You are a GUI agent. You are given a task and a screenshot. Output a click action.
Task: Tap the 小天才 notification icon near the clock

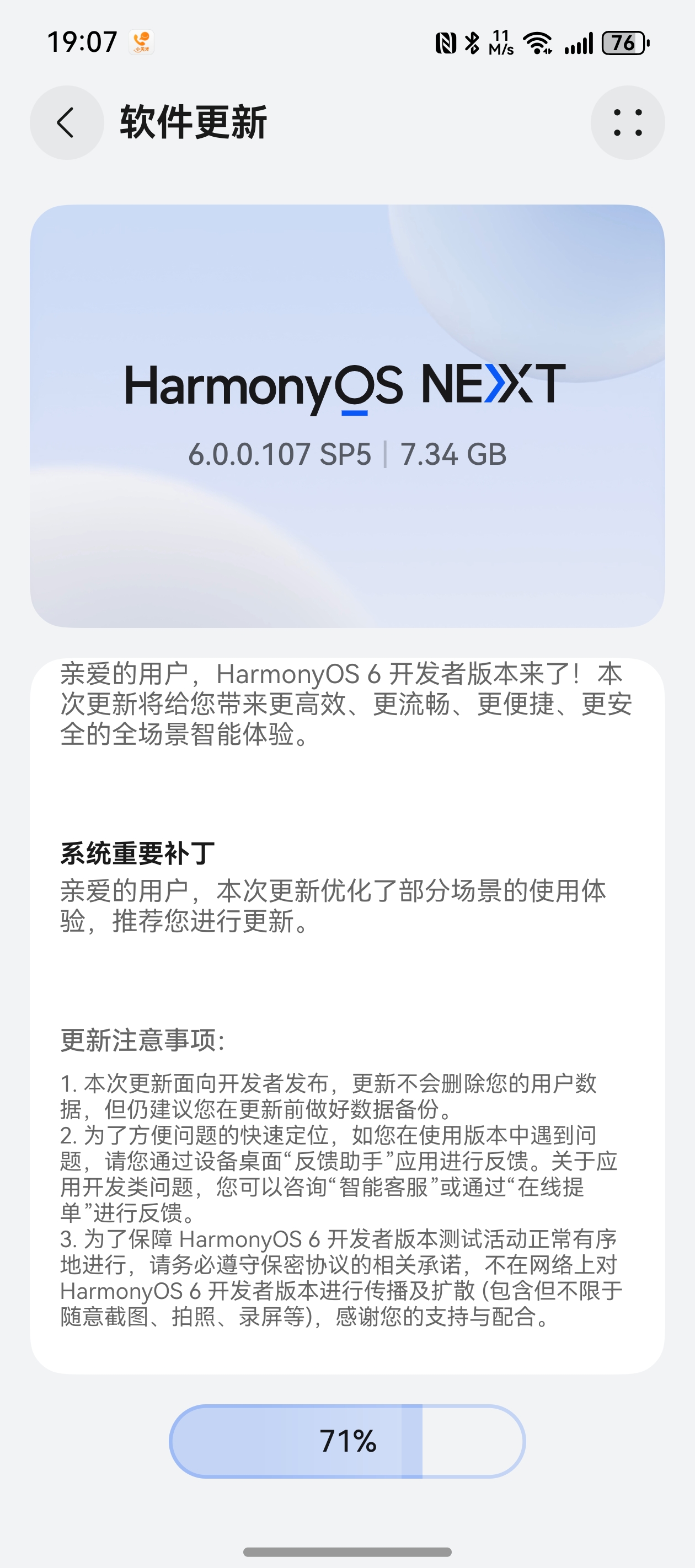[x=141, y=42]
